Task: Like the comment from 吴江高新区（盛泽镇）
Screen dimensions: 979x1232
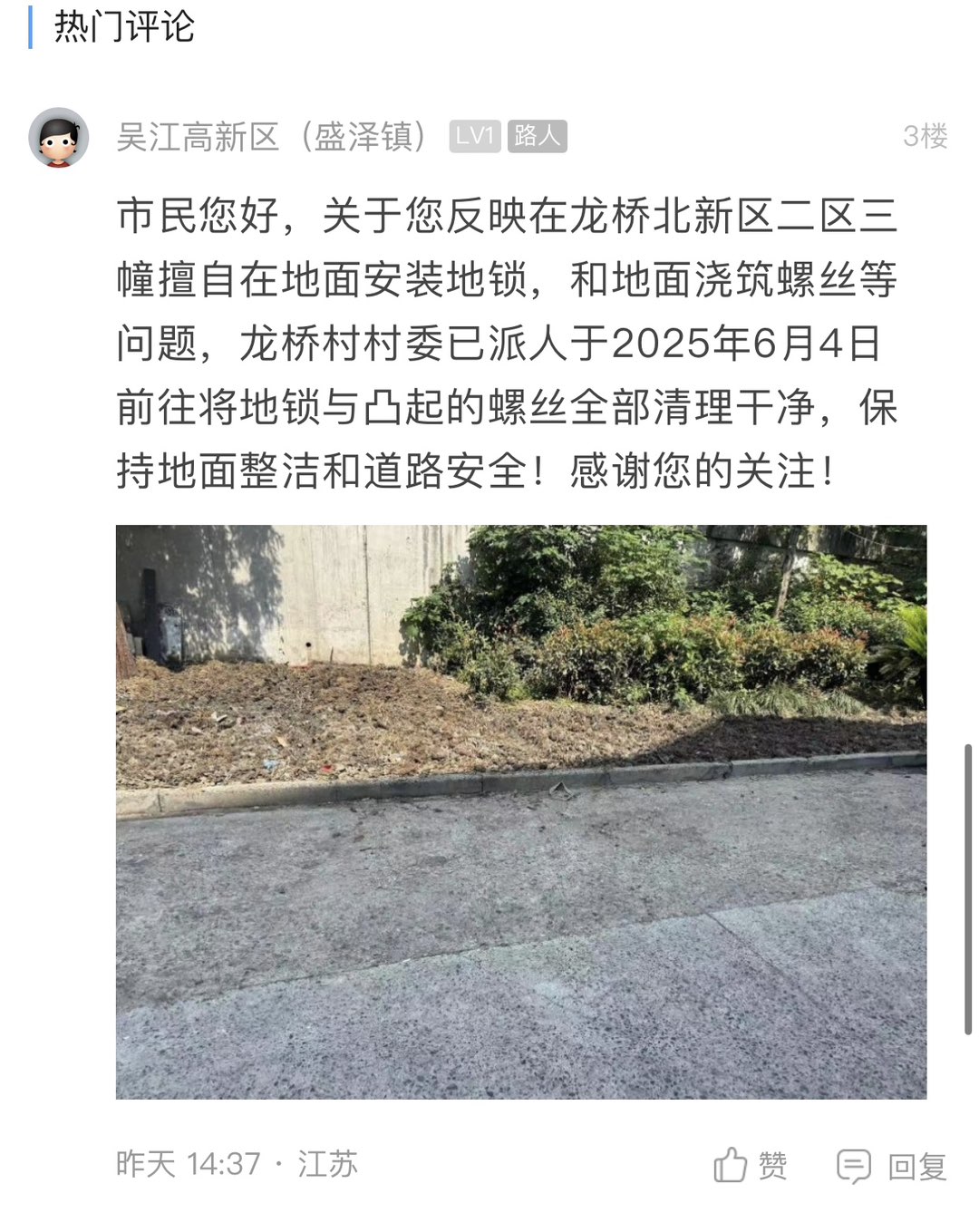Action: tap(750, 1165)
